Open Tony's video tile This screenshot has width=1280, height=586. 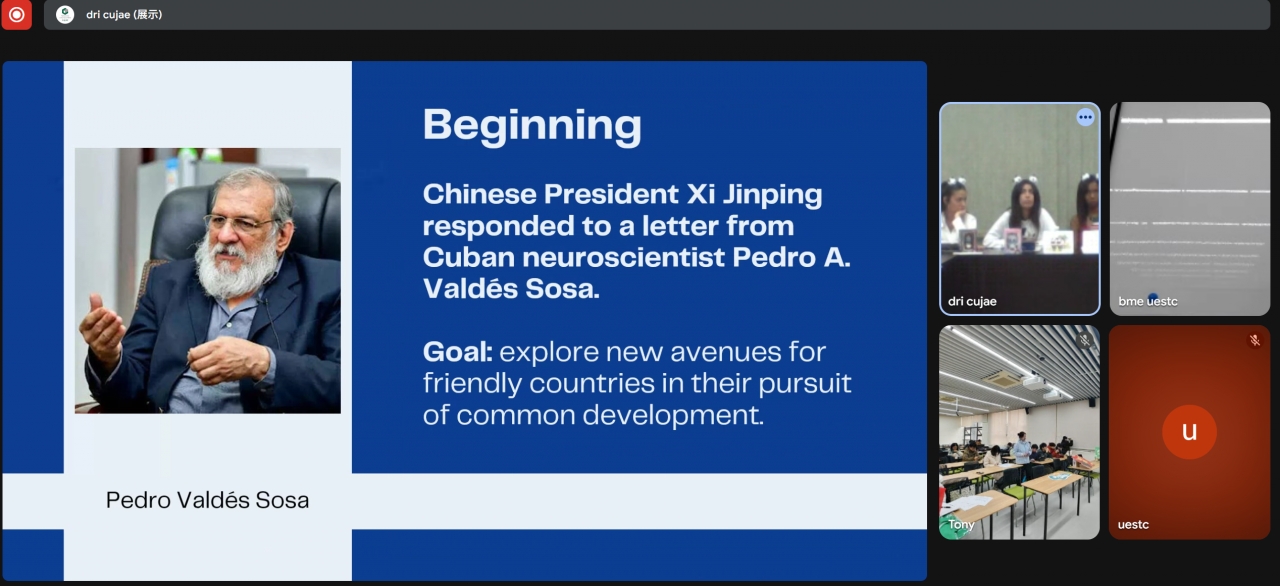pos(1019,432)
